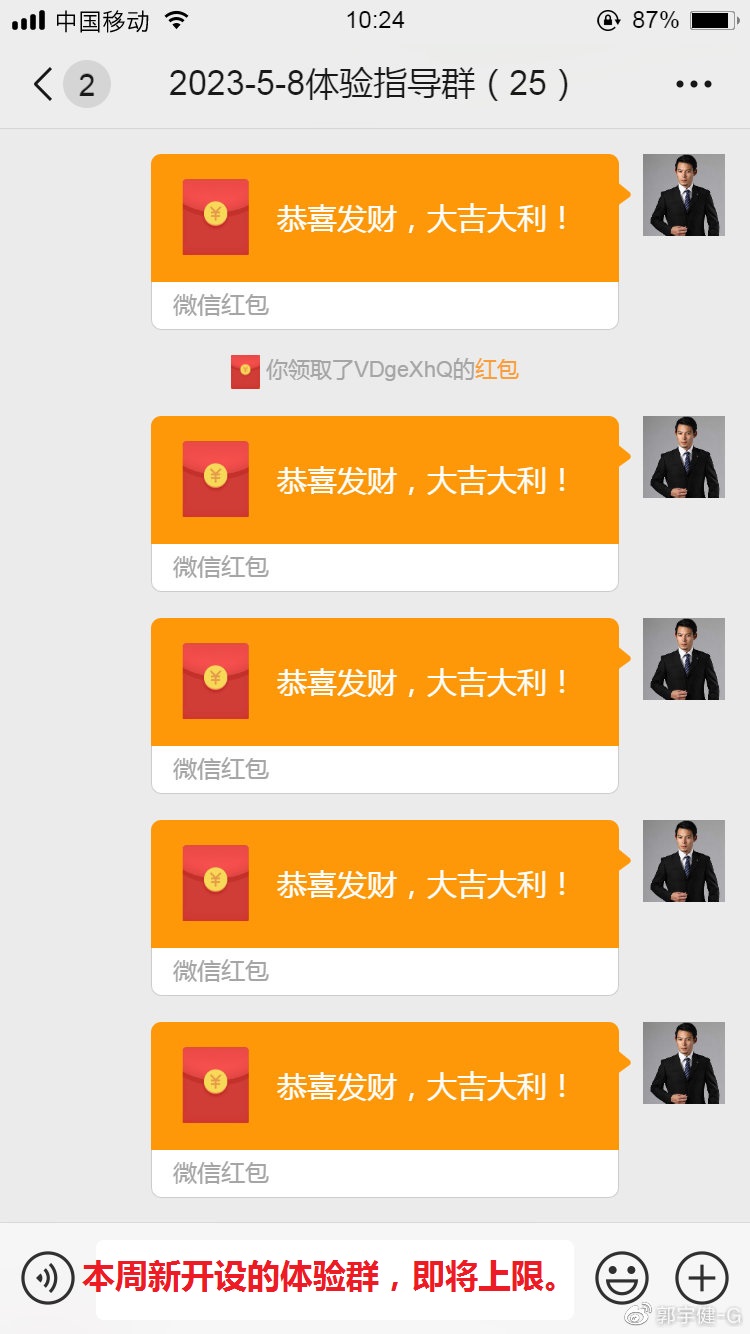Go back to the chat list
750x1334 pixels.
point(44,85)
